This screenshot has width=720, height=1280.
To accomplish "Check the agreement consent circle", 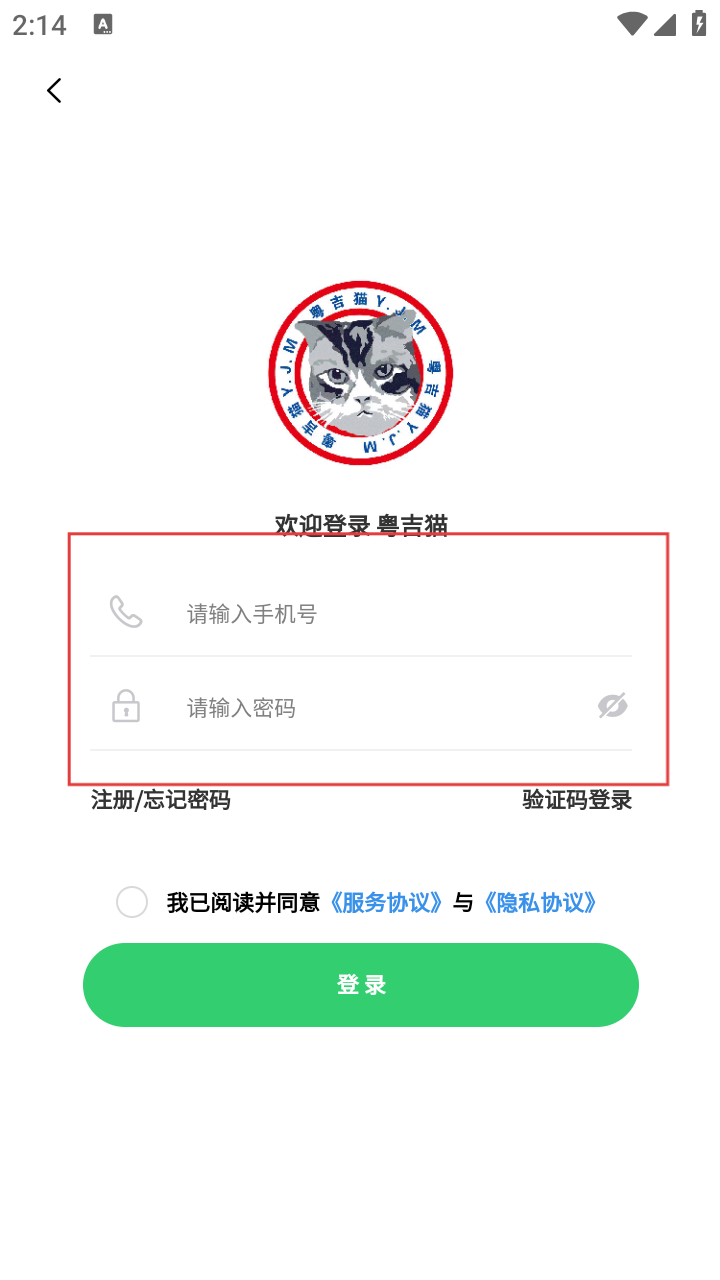I will [x=132, y=902].
